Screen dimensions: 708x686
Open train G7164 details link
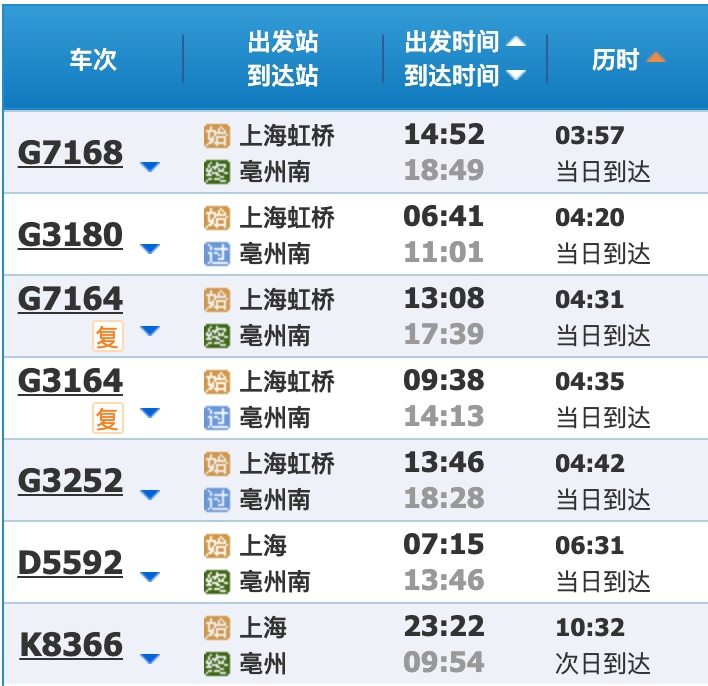click(70, 299)
